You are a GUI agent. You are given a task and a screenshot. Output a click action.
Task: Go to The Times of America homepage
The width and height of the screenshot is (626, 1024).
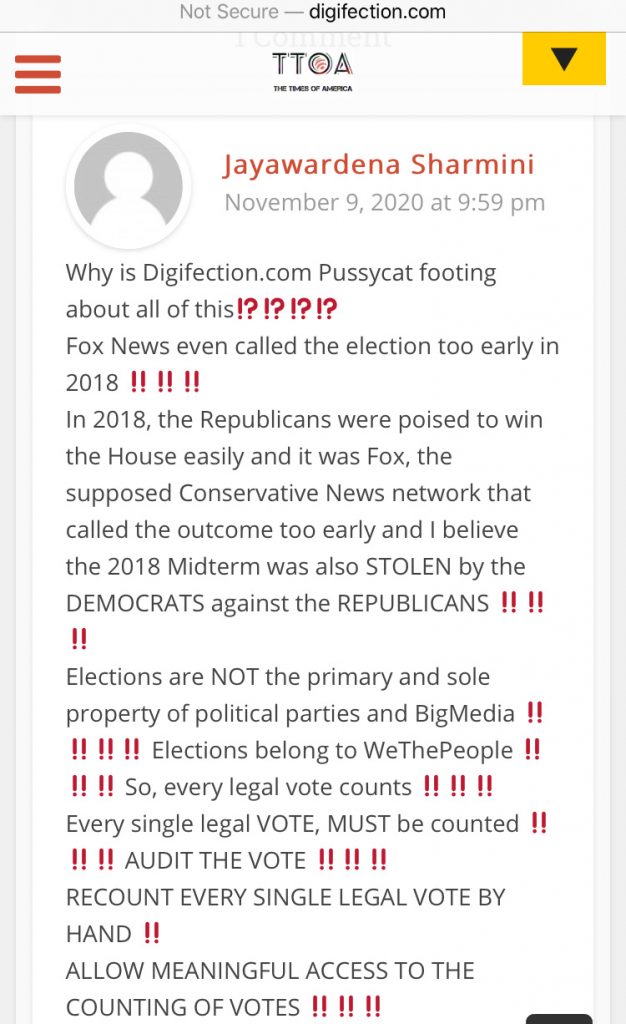coord(312,71)
